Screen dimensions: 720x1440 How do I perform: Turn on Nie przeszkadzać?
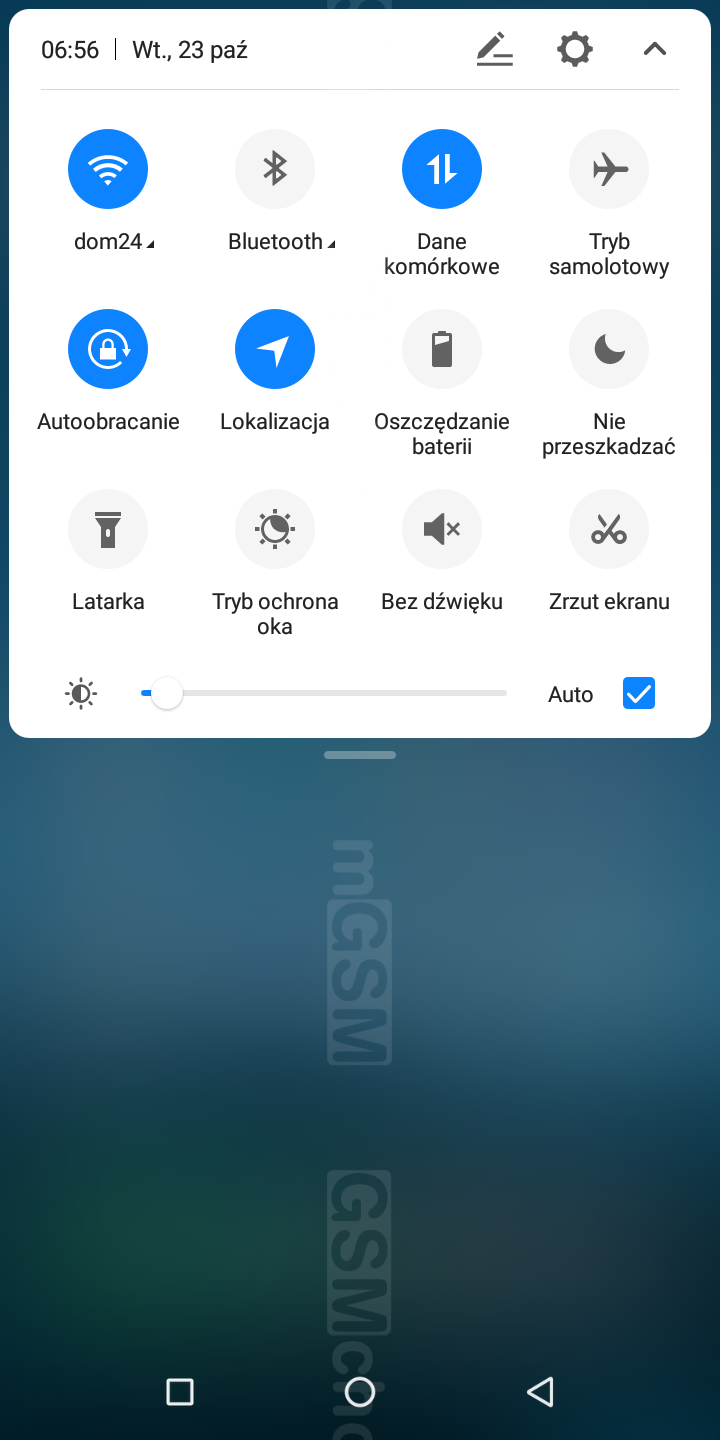[609, 350]
